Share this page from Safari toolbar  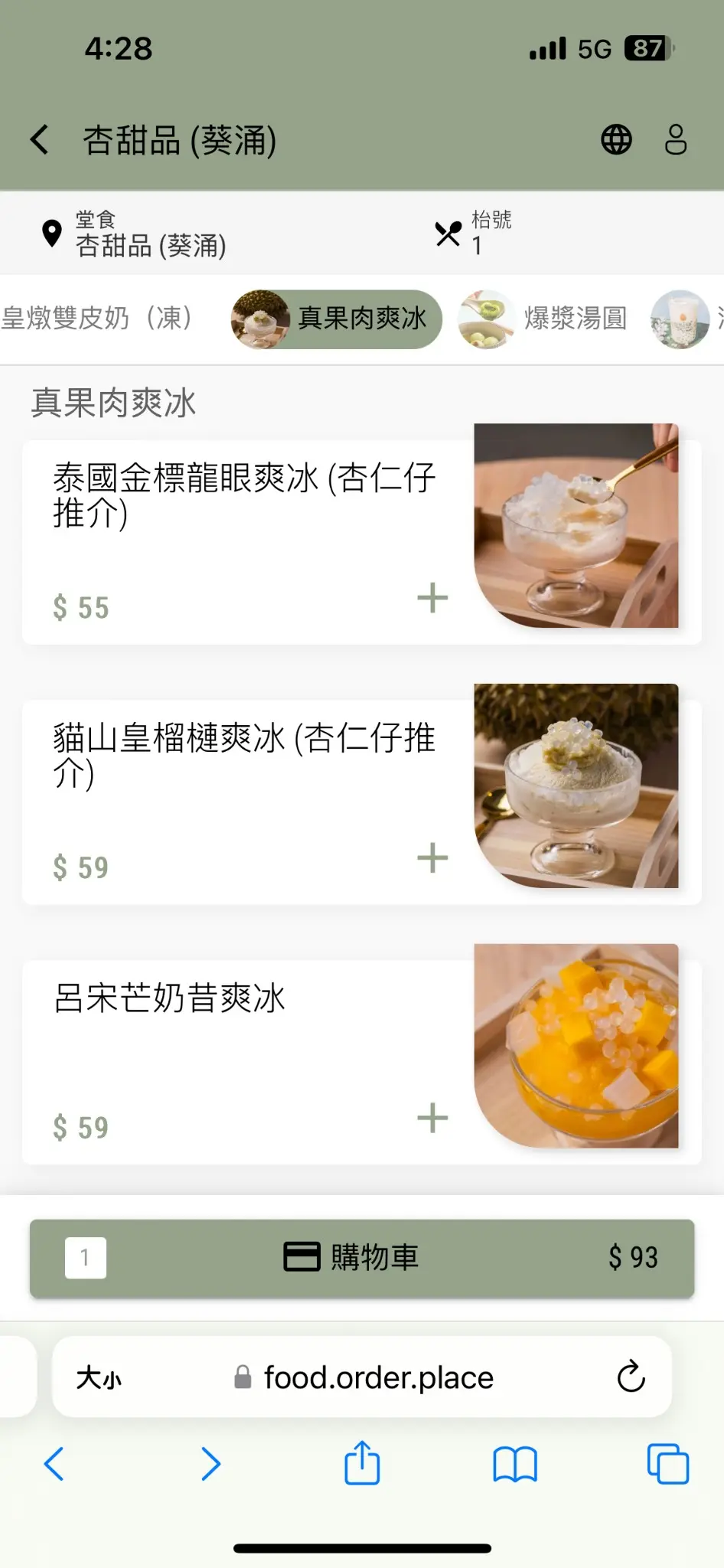click(362, 1464)
